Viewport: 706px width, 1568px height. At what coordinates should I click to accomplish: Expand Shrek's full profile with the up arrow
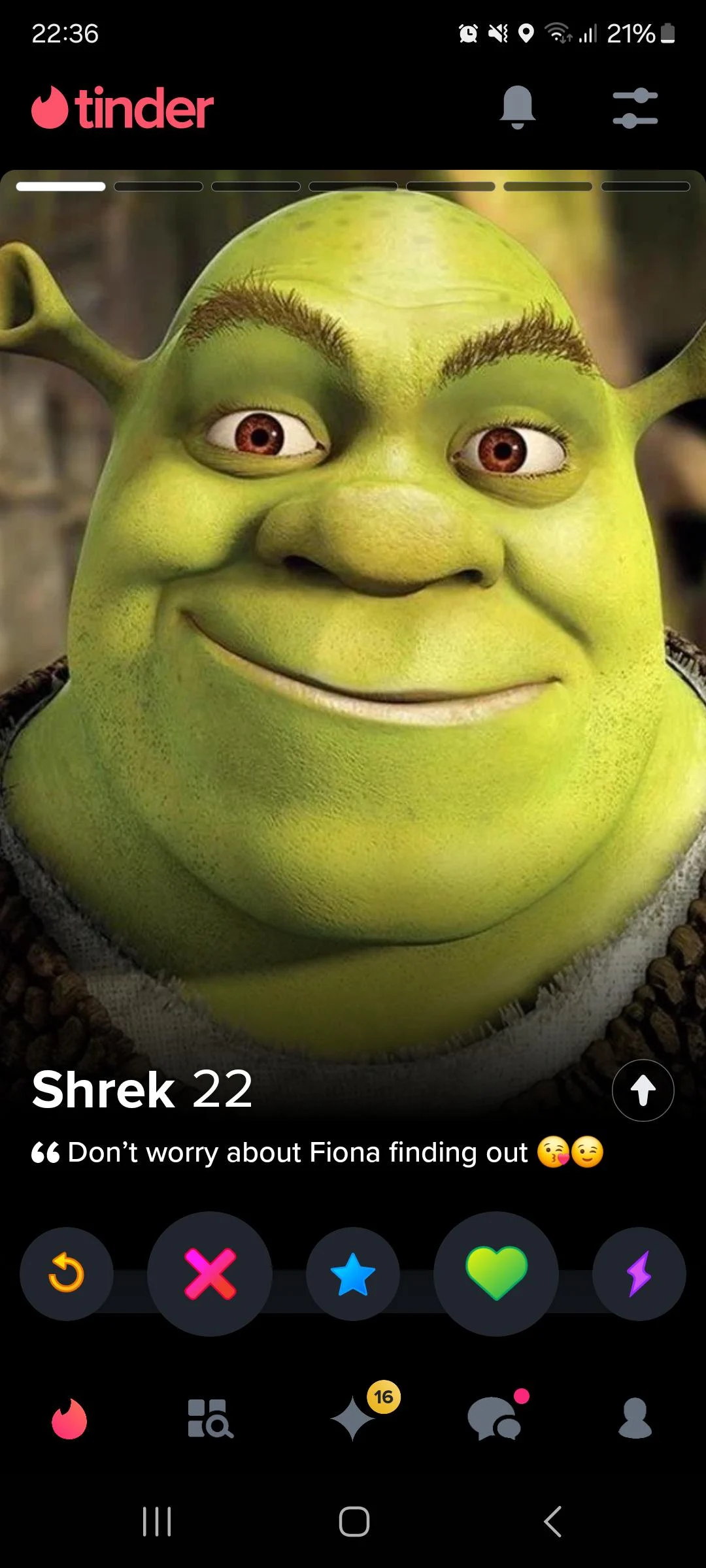[642, 1090]
